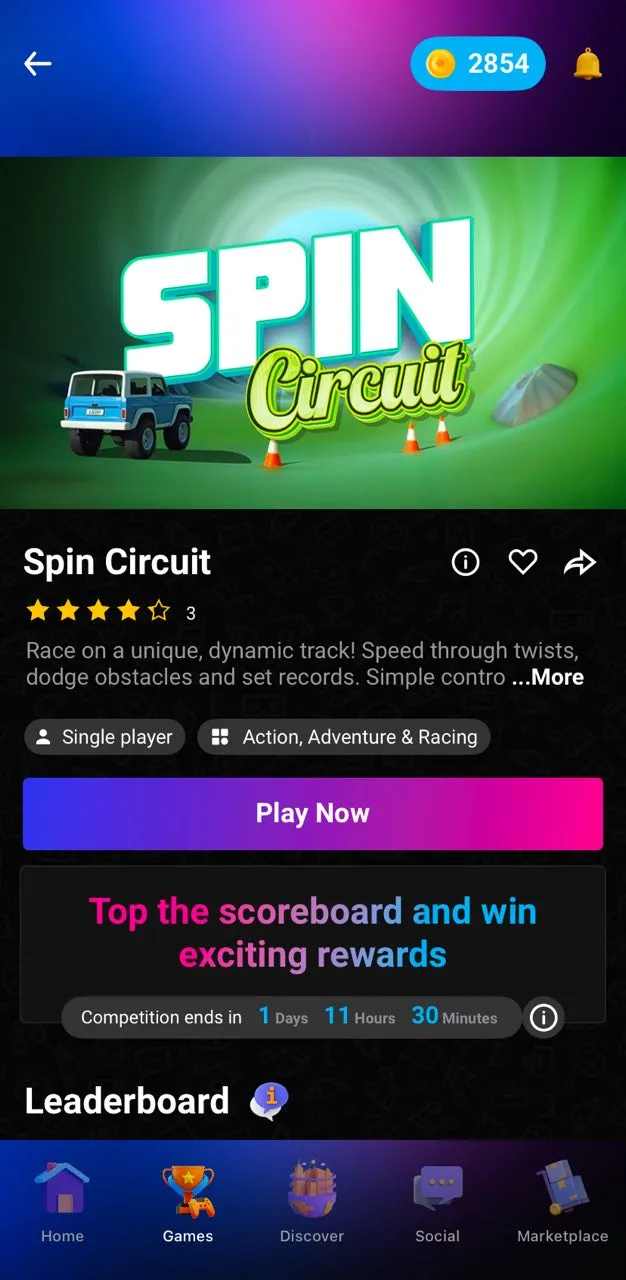This screenshot has height=1280, width=626.
Task: Open the Leaderboard info bubble
Action: [x=269, y=1101]
